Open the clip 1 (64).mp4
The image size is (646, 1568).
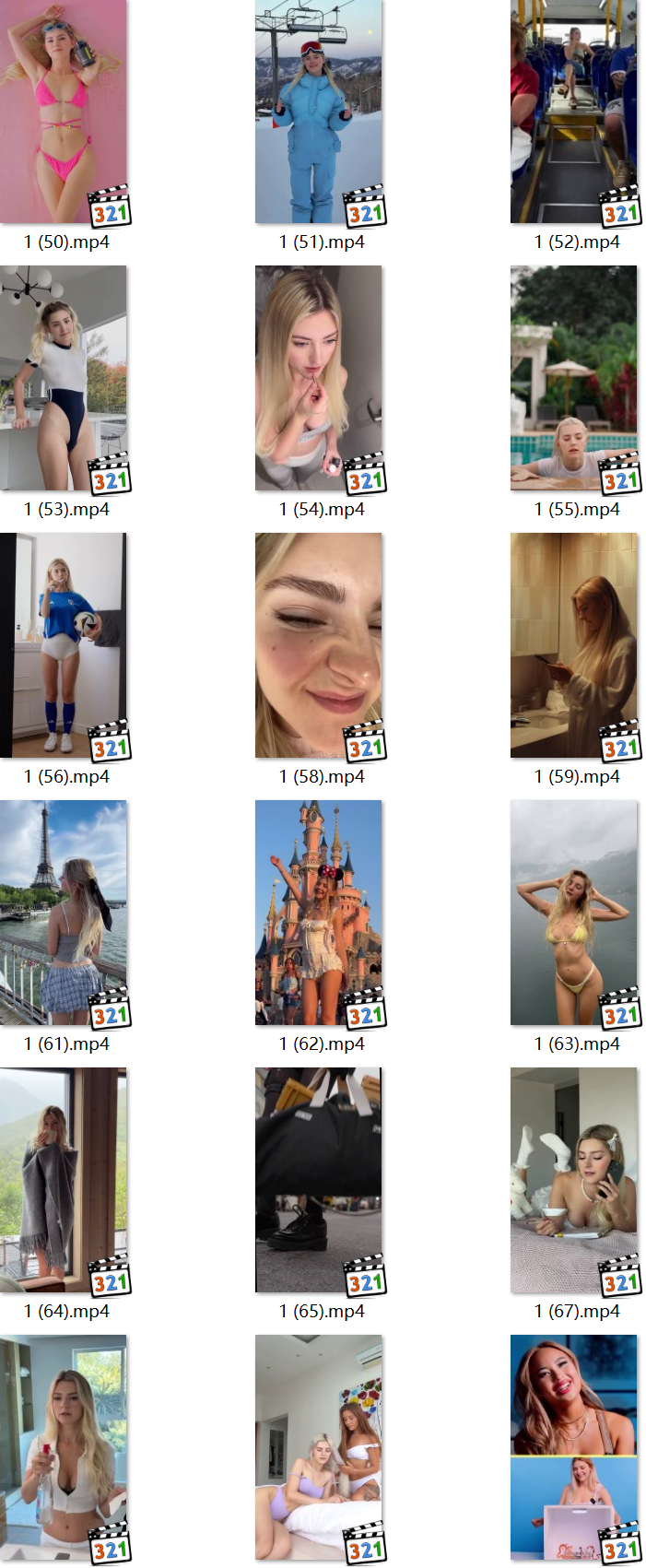64,1180
